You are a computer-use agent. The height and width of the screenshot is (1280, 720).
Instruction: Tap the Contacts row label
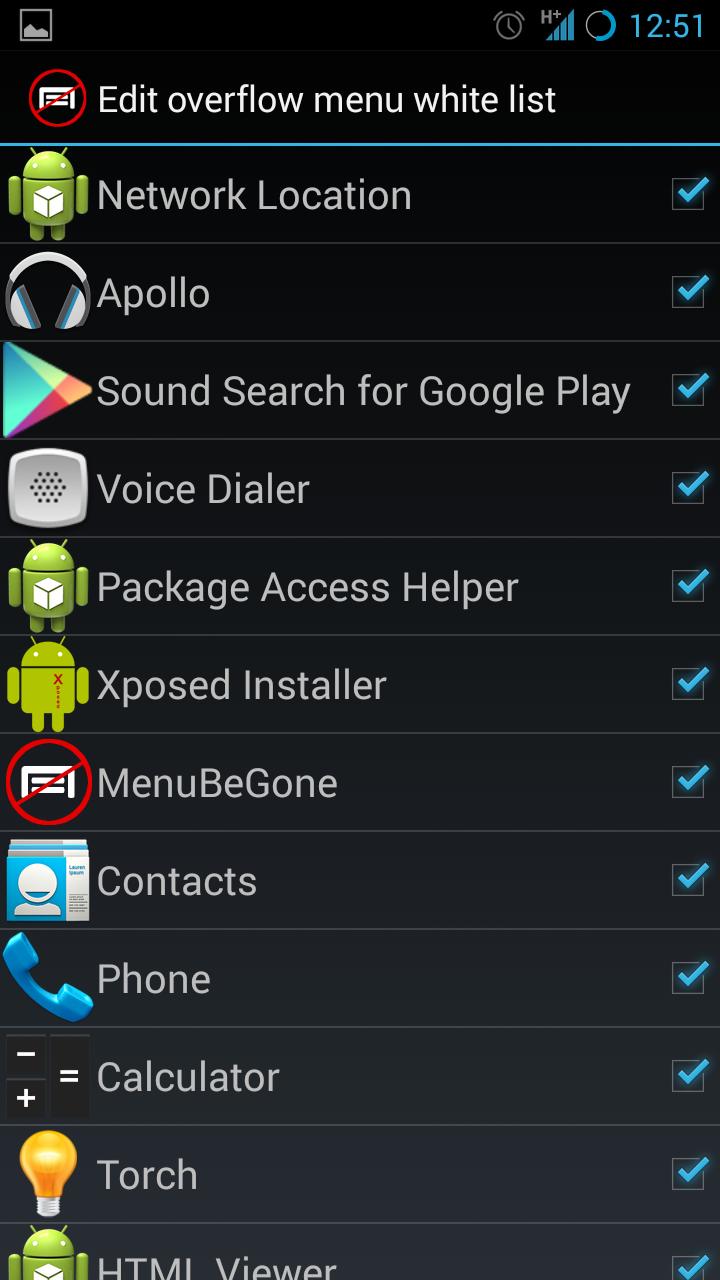click(x=176, y=880)
